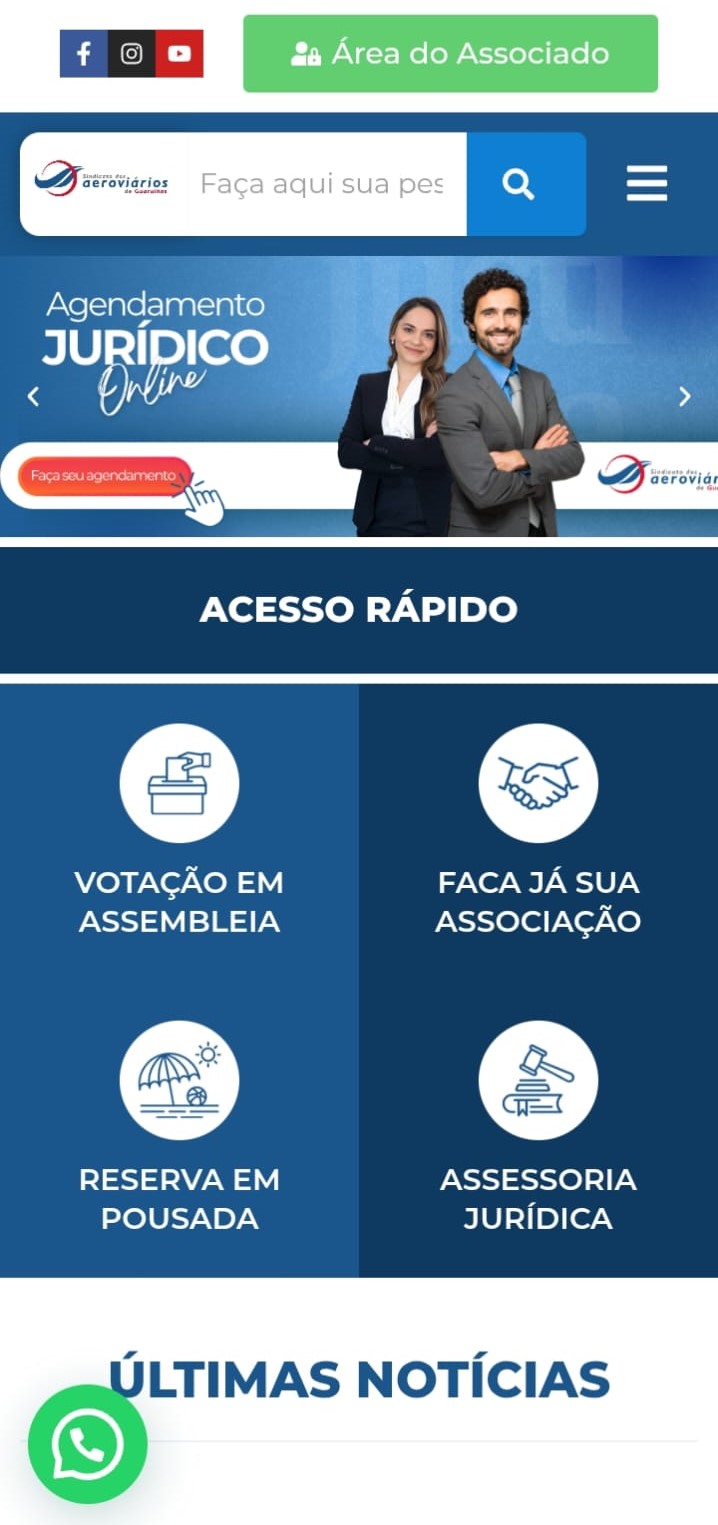Open the hamburger menu
The height and width of the screenshot is (1525, 718).
tap(647, 184)
